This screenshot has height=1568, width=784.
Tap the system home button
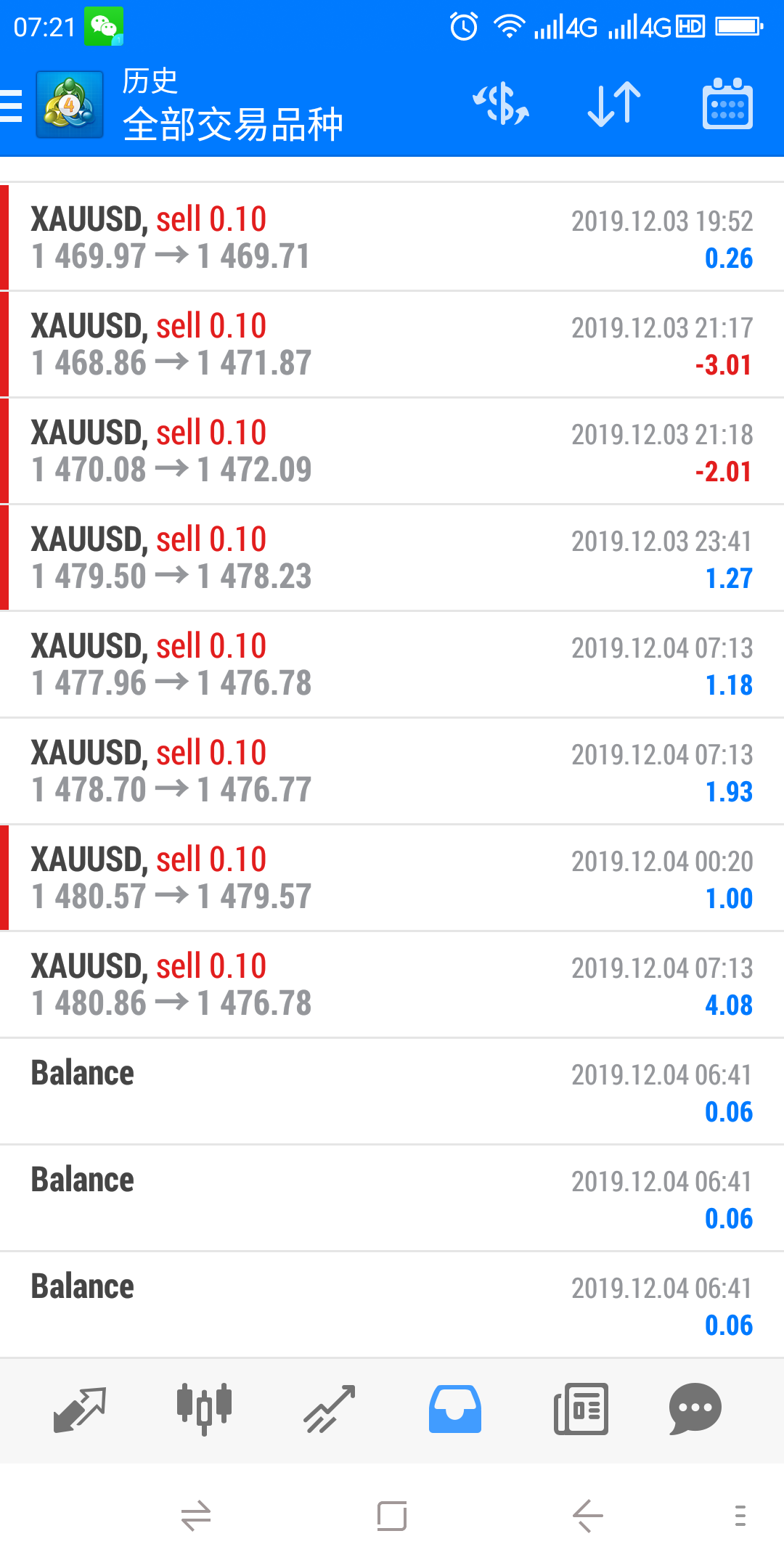click(392, 1516)
